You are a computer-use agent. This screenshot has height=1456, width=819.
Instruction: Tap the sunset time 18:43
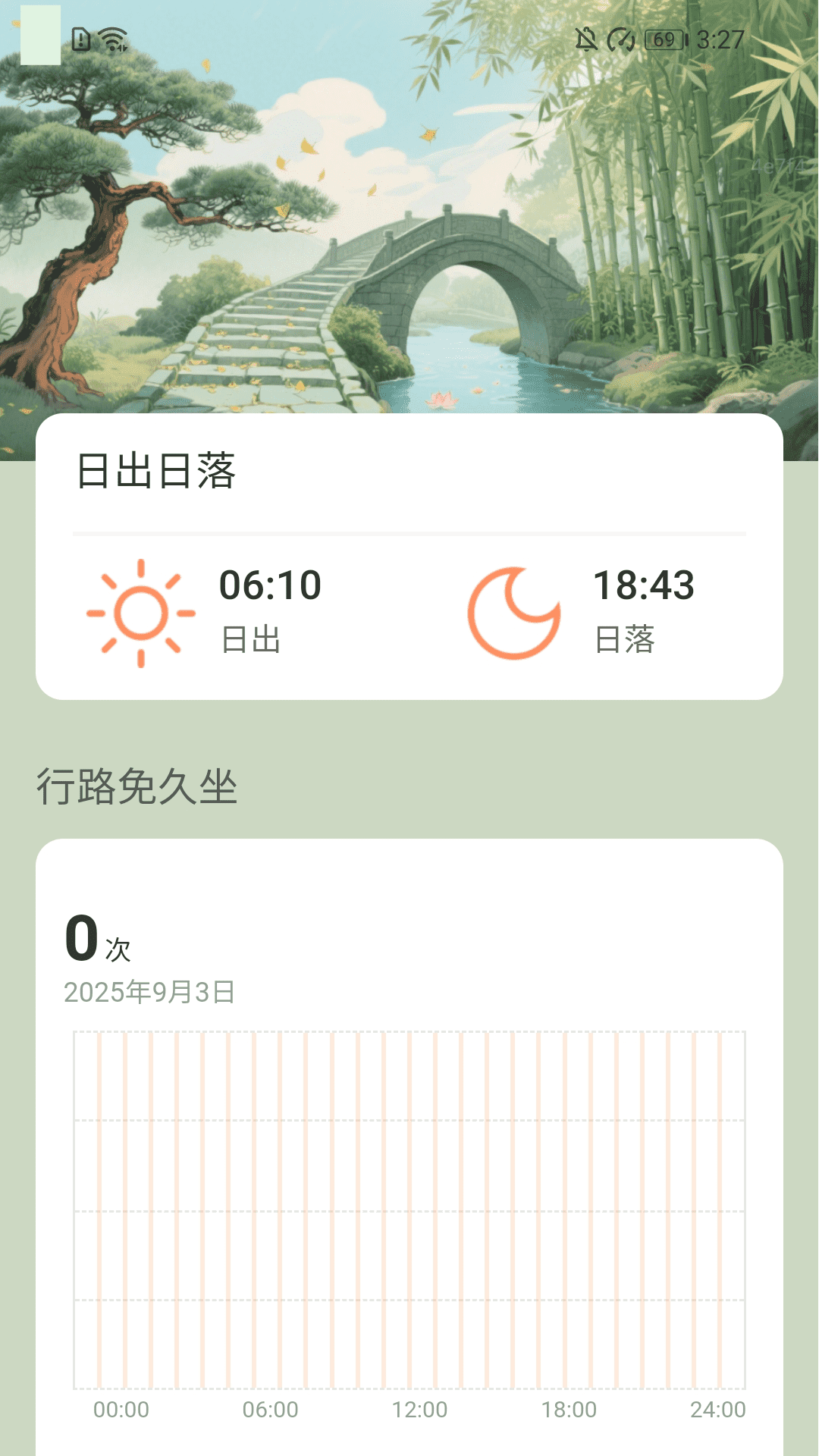[x=643, y=584]
